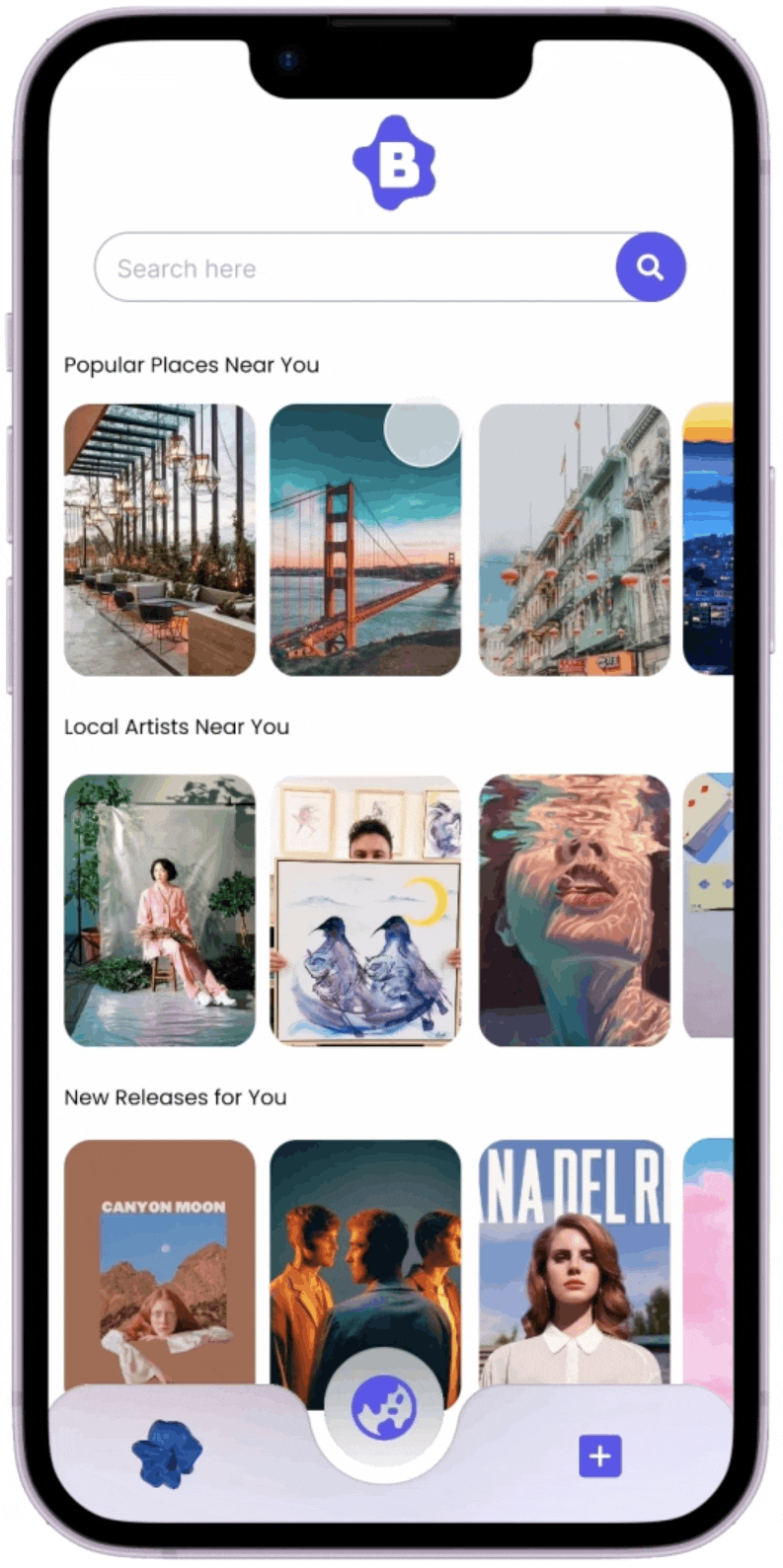The width and height of the screenshot is (783, 1568).
Task: Open the underwater face artwork card
Action: (575, 910)
